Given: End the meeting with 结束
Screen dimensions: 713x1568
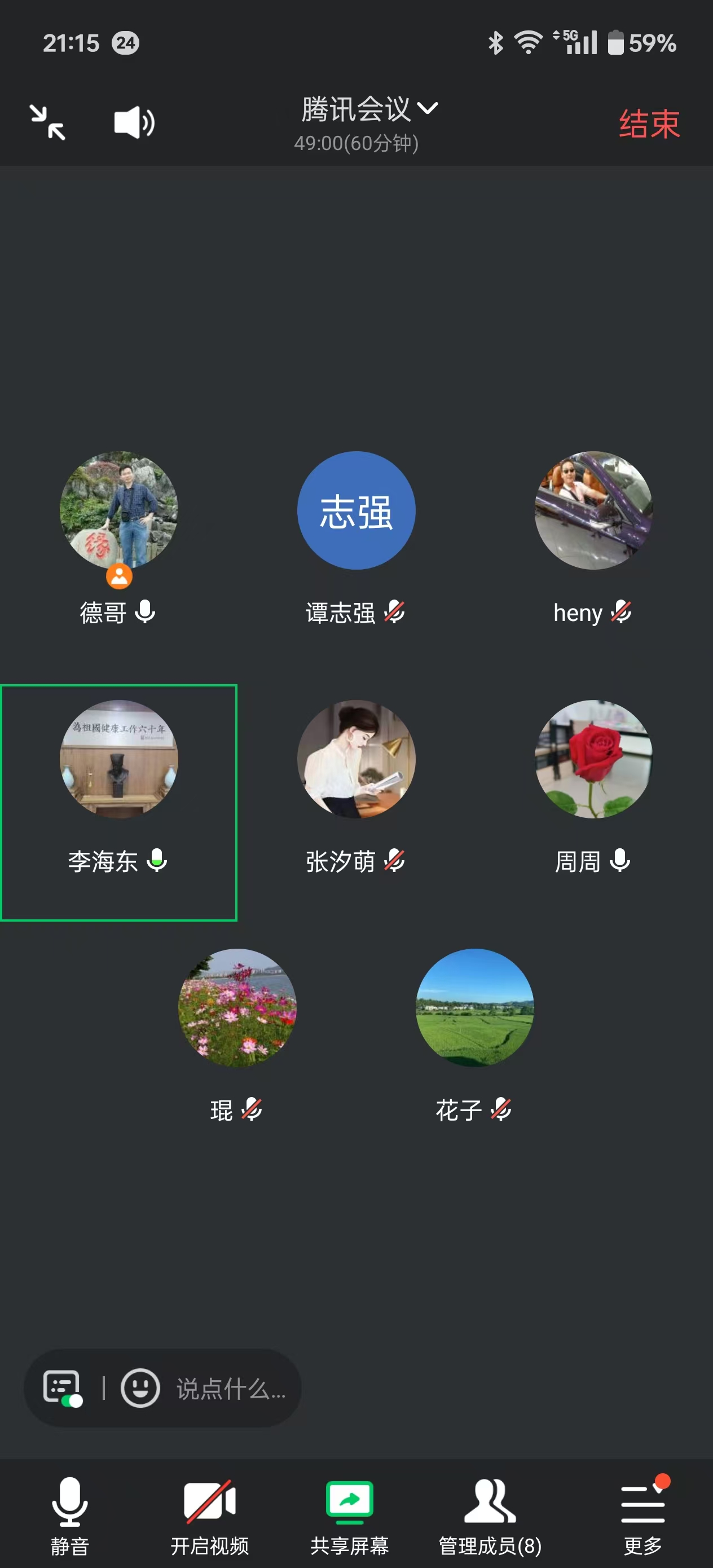Looking at the screenshot, I should pyautogui.click(x=649, y=124).
